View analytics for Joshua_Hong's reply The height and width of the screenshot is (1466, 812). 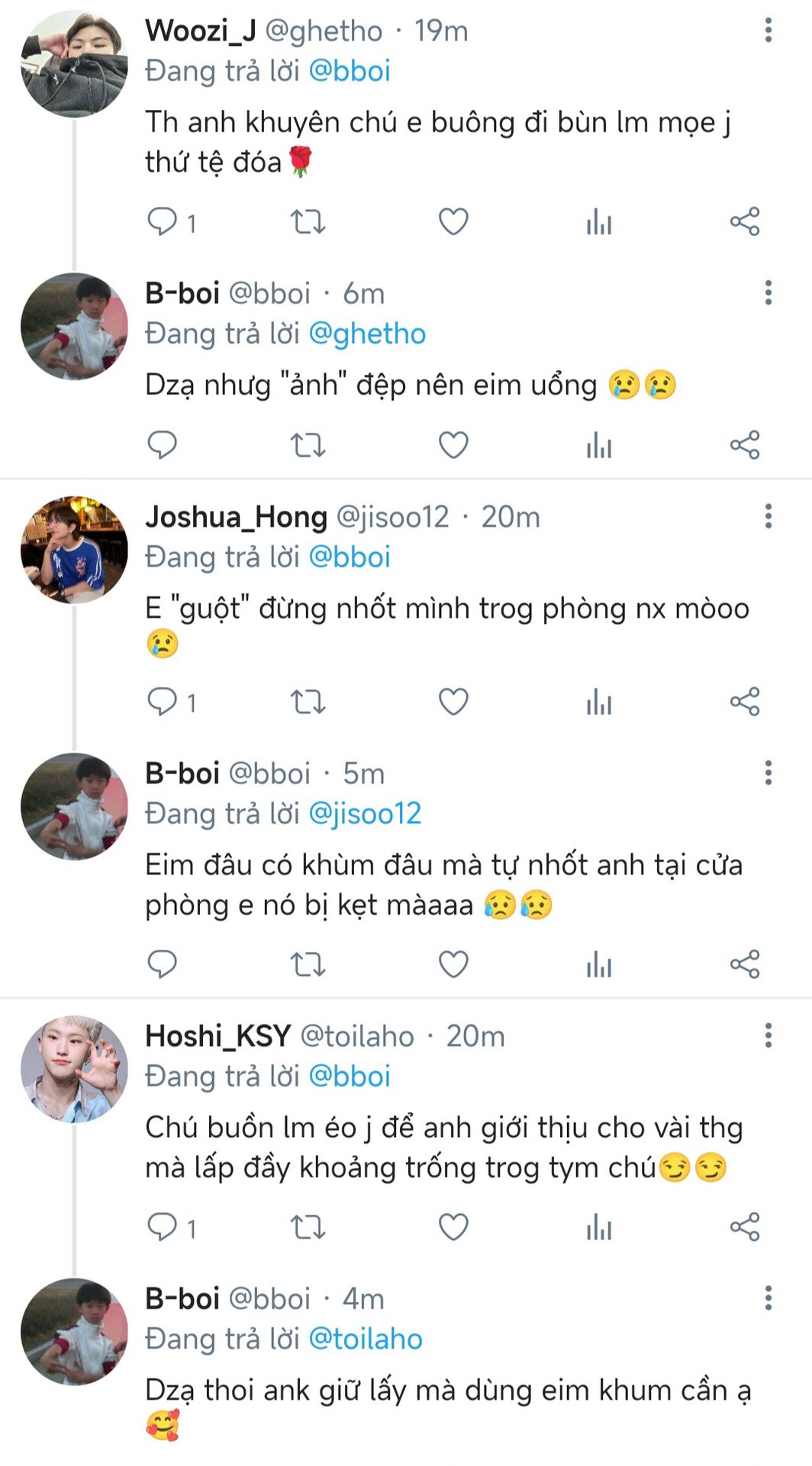599,702
